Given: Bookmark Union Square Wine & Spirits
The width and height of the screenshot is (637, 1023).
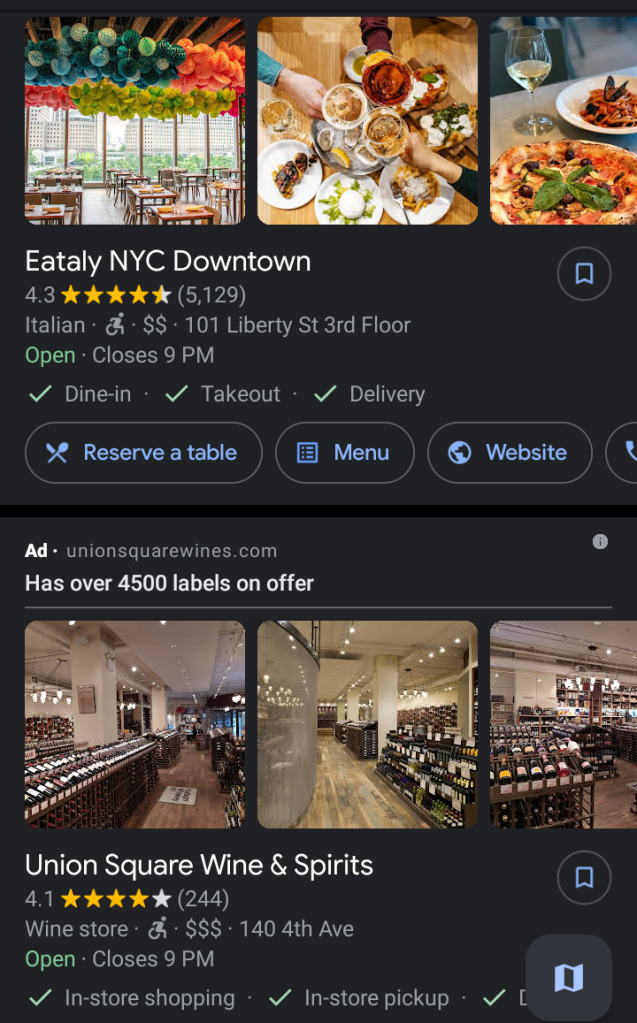Looking at the screenshot, I should [584, 878].
